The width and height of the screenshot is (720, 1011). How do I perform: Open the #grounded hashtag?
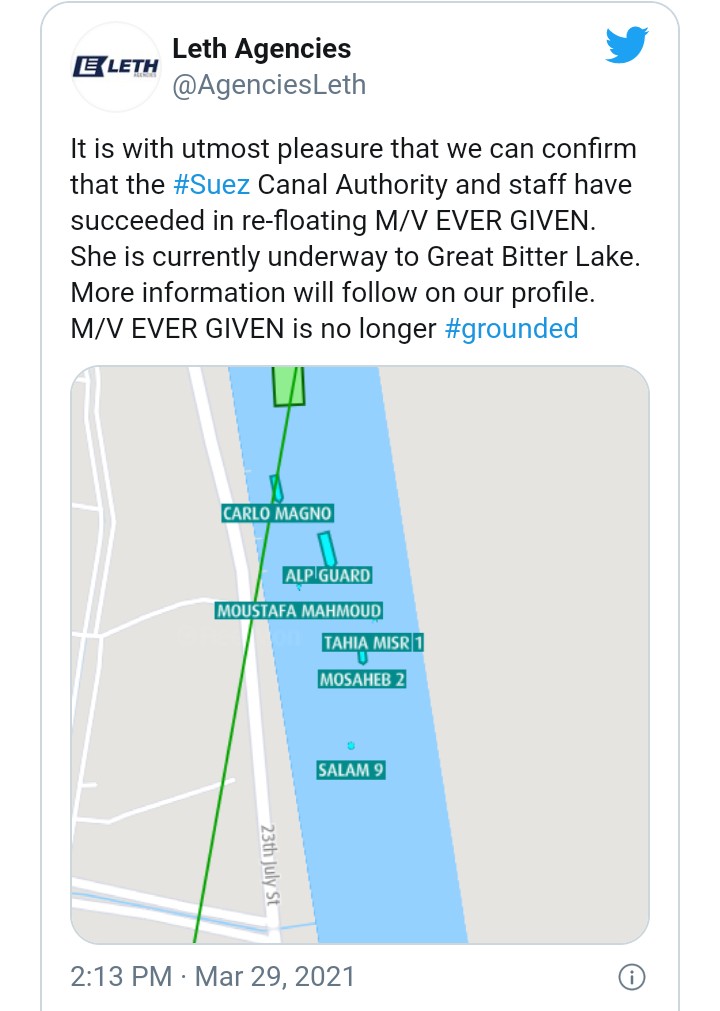[x=510, y=328]
